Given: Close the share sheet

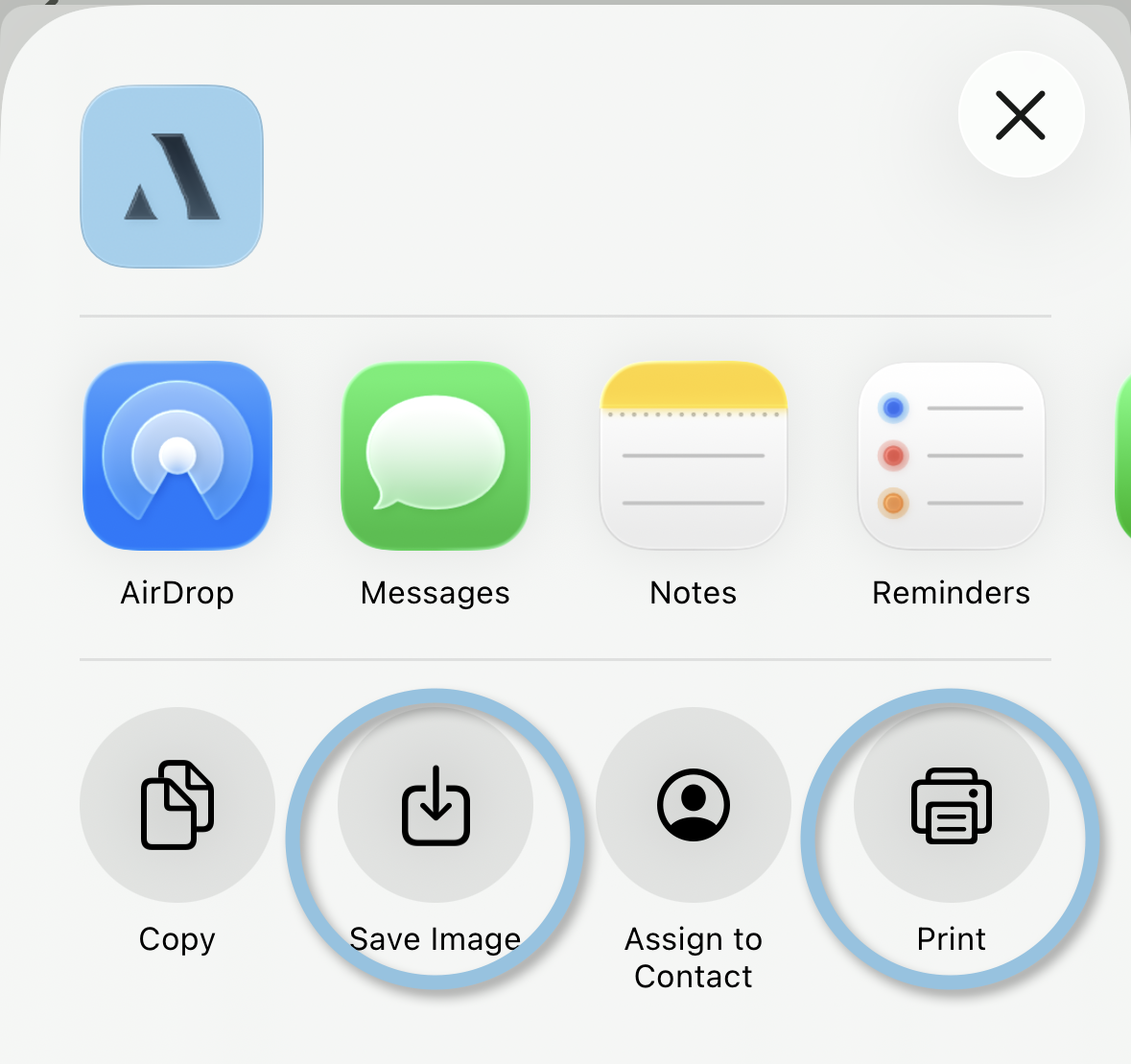Looking at the screenshot, I should pyautogui.click(x=1021, y=115).
